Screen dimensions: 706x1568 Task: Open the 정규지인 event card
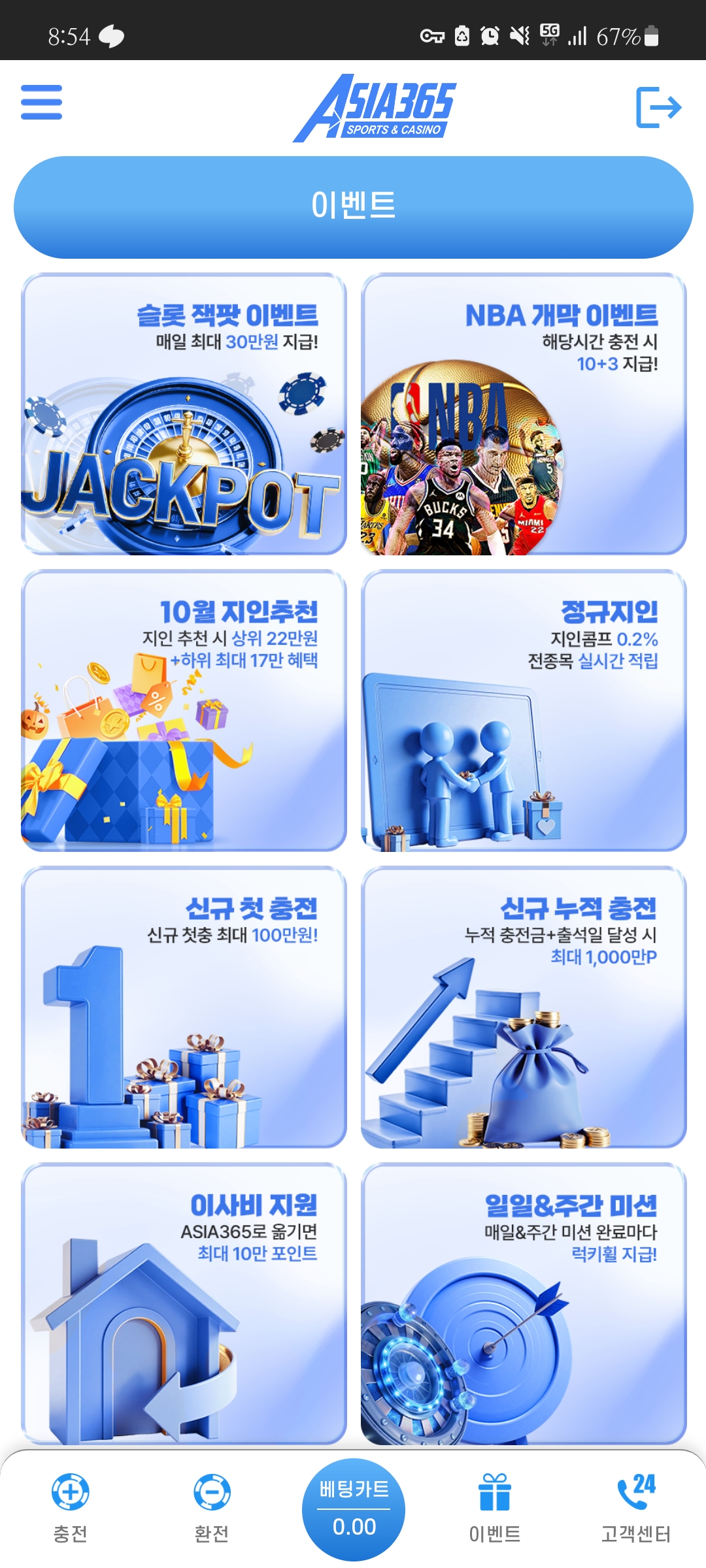(x=524, y=711)
